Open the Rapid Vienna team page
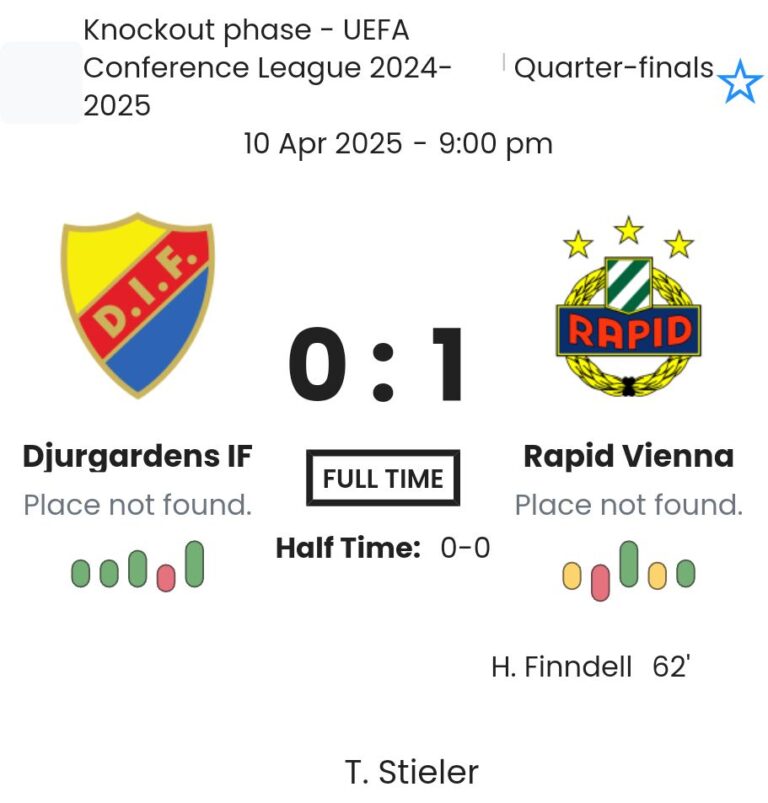768x803 pixels. (628, 457)
